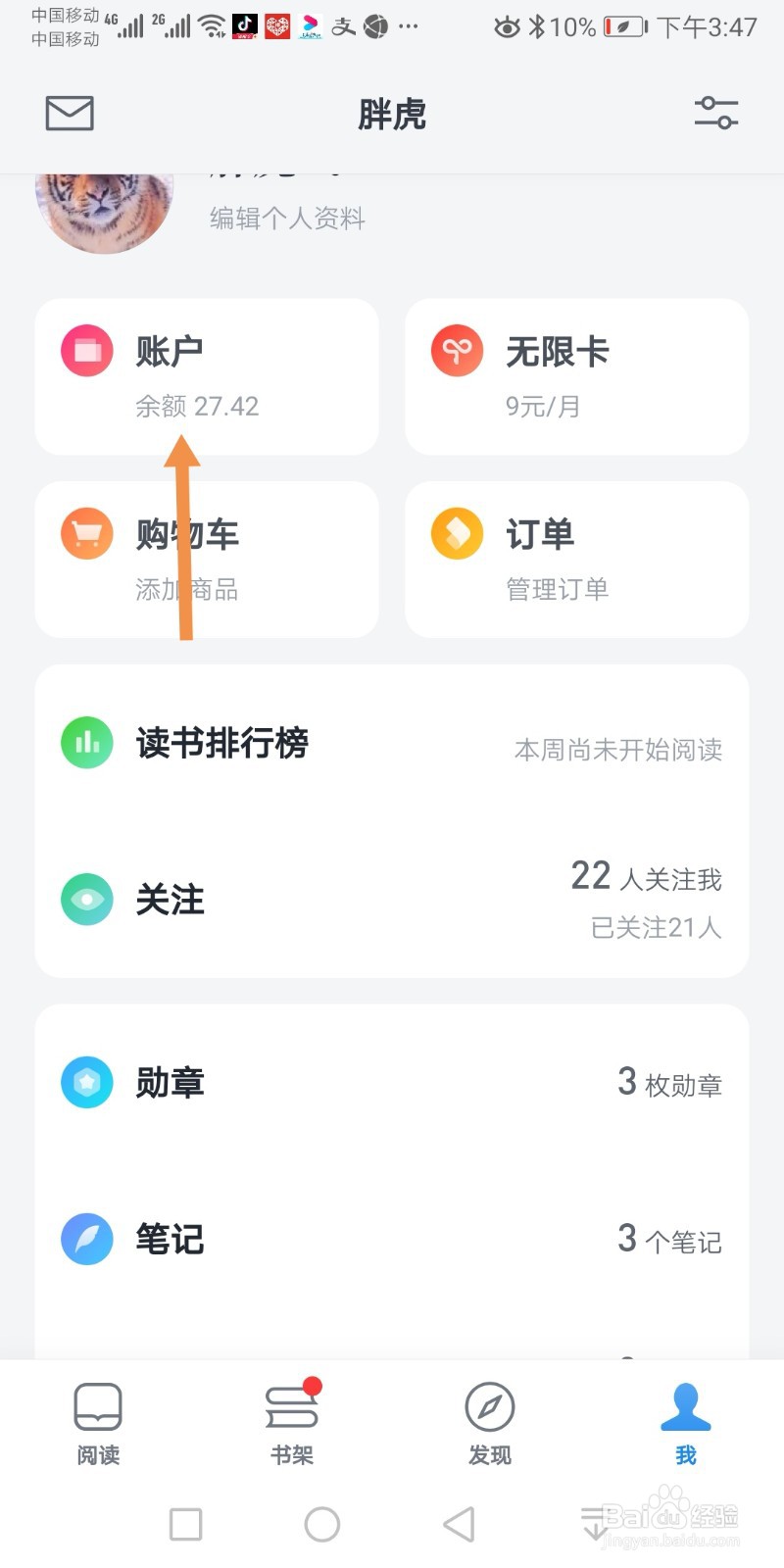Viewport: 784px width, 1568px height.
Task: Open the 勋章 medals row
Action: (x=392, y=1083)
